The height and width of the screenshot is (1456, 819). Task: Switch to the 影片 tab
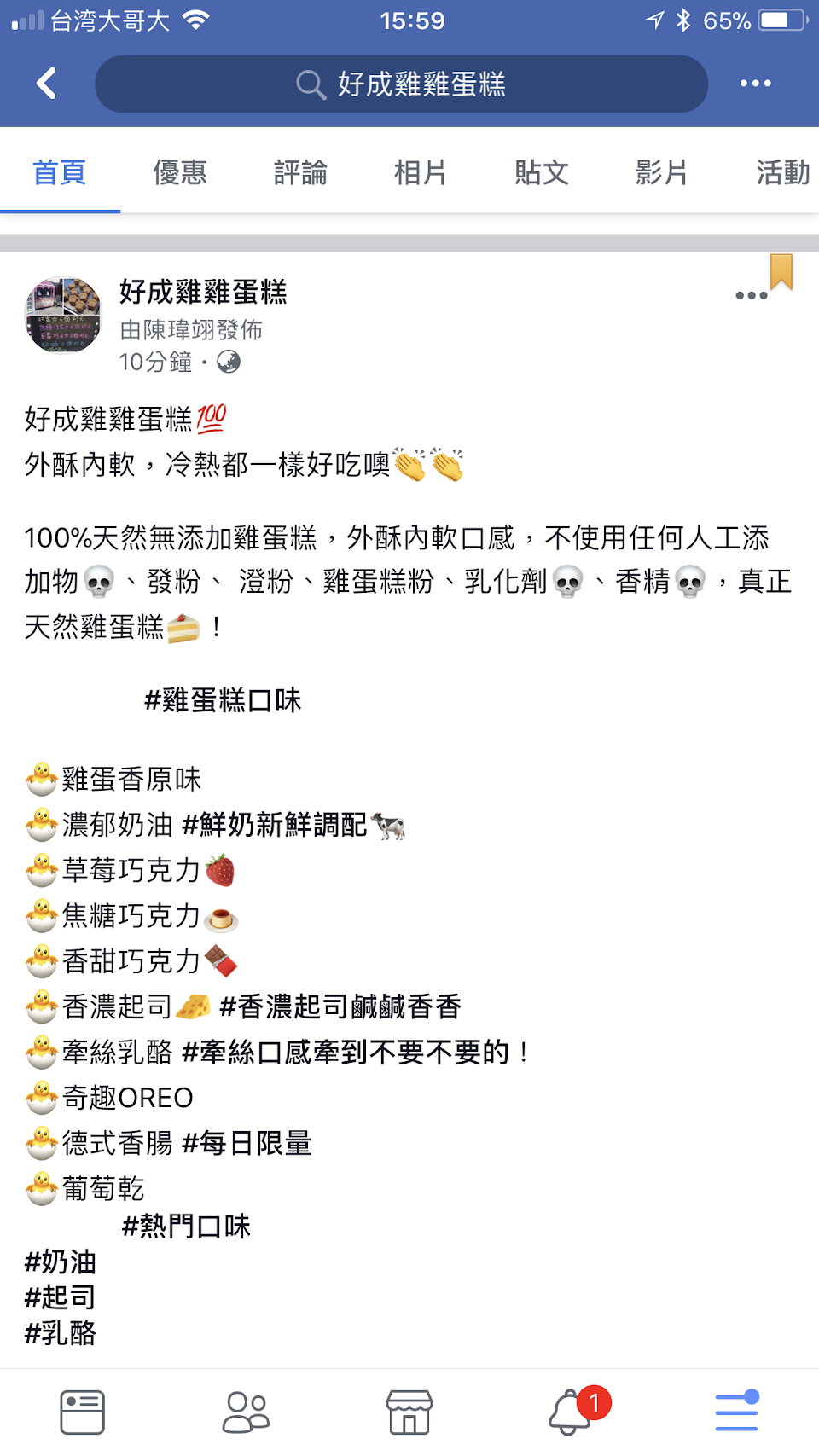pyautogui.click(x=661, y=172)
